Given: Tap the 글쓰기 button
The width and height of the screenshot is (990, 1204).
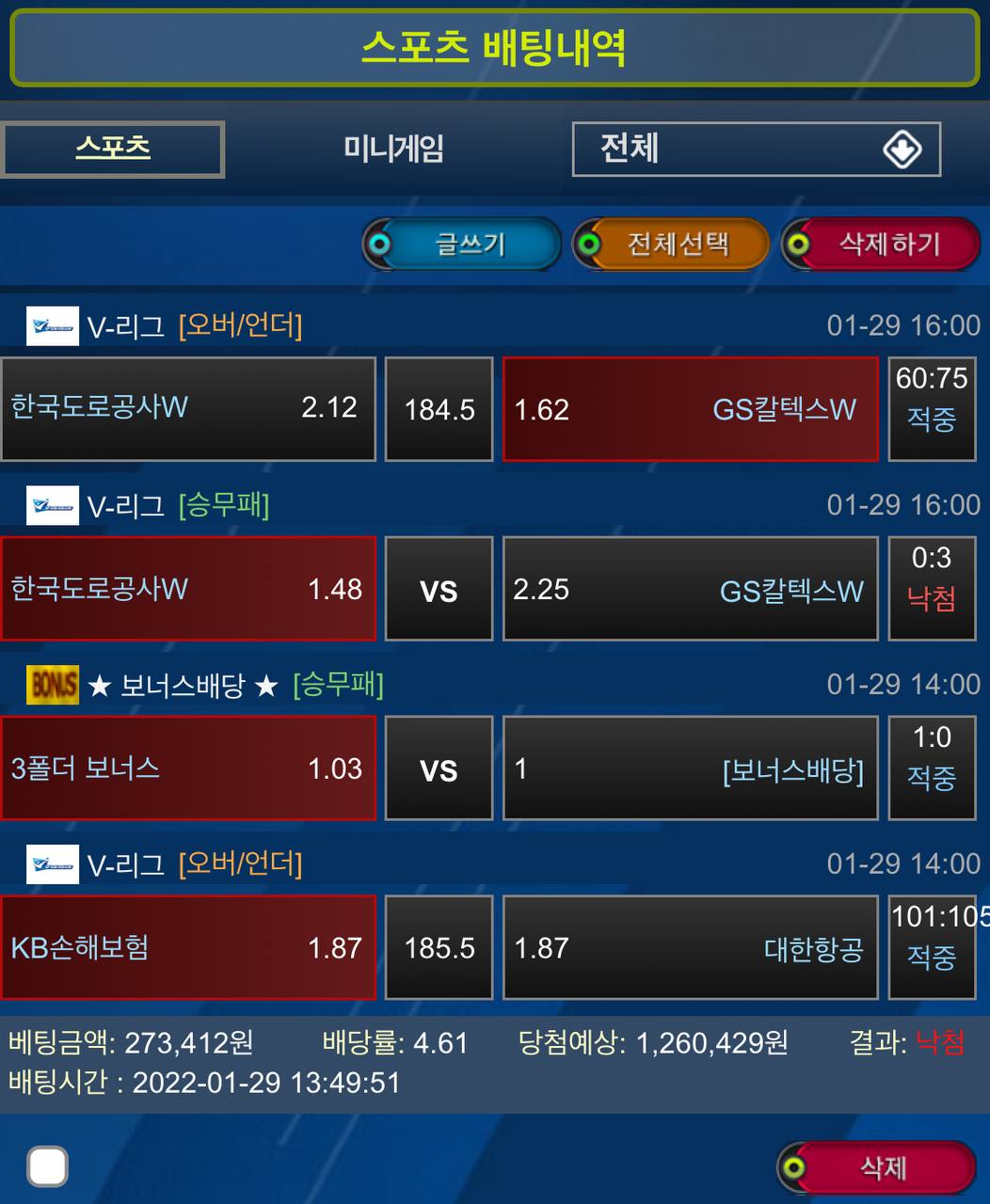Looking at the screenshot, I should pos(463,245).
